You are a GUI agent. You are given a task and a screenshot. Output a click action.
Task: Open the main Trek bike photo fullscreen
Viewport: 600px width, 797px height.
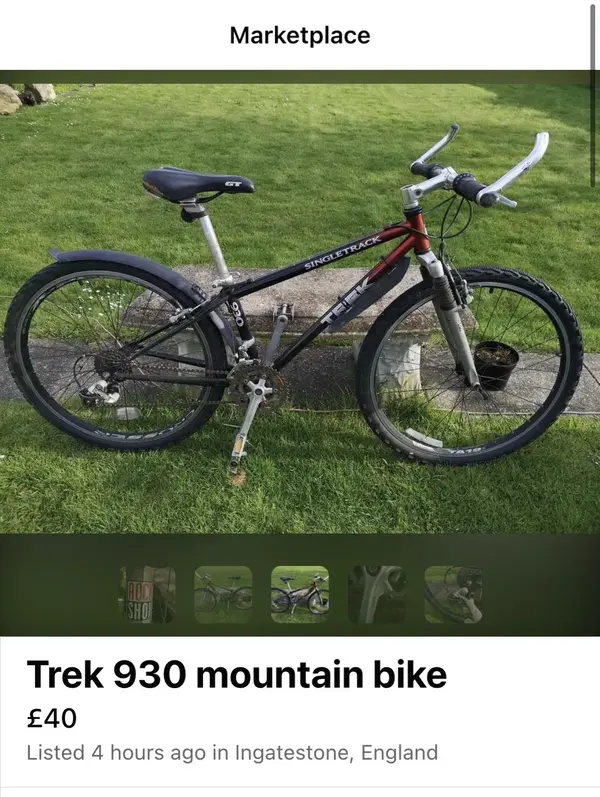coord(300,300)
